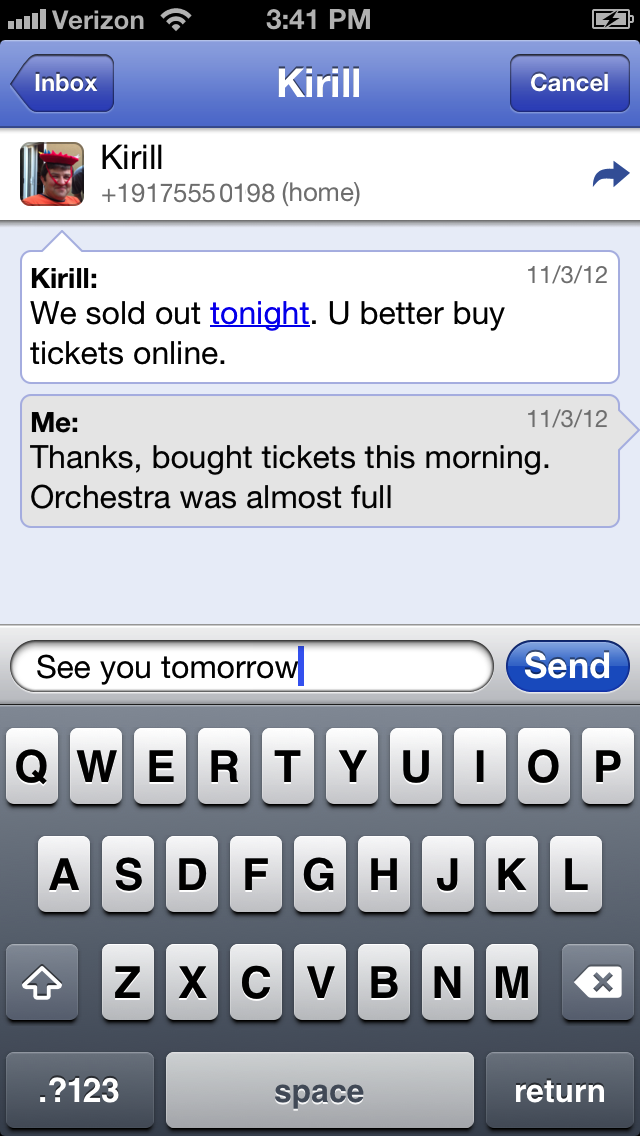
Task: Send the "See you tomorrow" message
Action: tap(567, 666)
